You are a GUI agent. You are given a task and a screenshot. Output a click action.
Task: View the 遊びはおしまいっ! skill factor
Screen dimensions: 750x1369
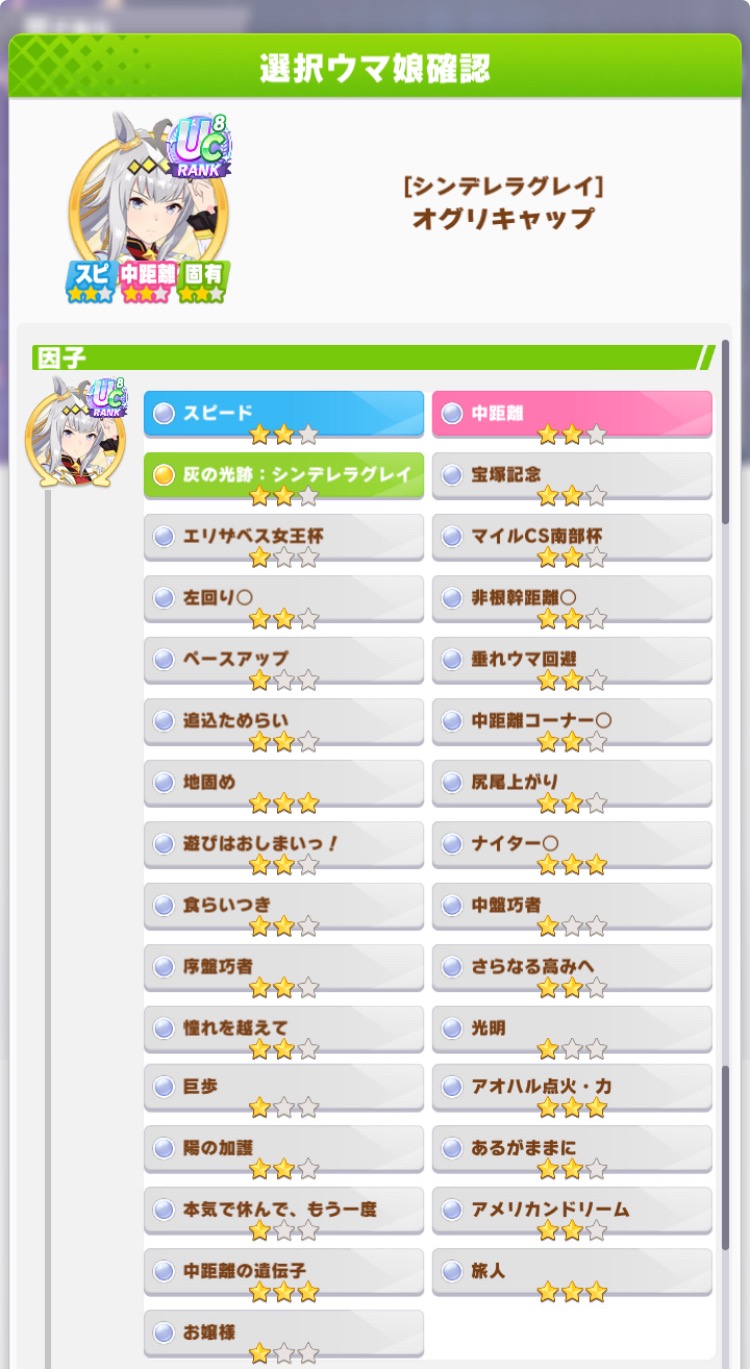(283, 844)
